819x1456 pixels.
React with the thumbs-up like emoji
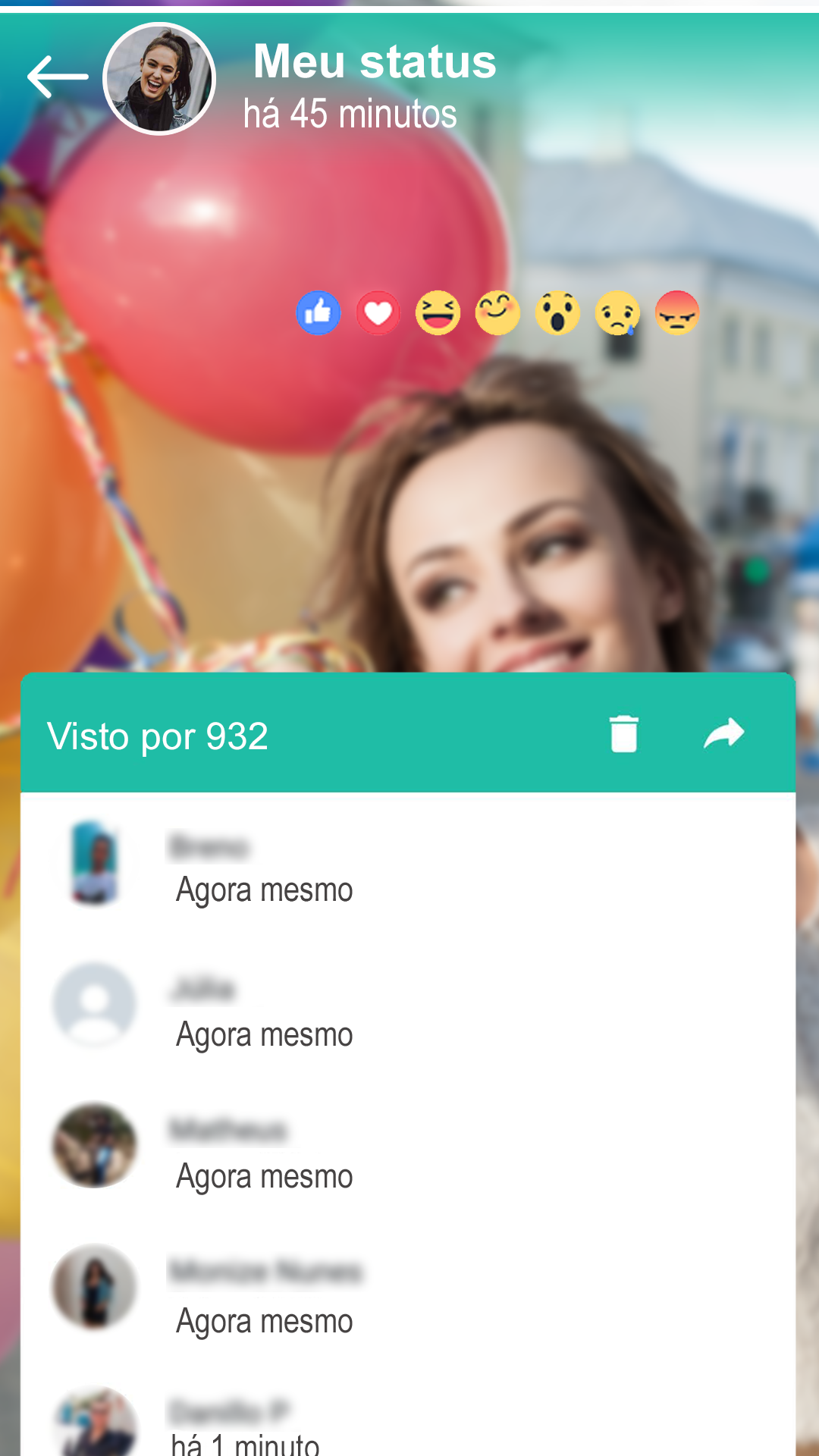tap(318, 312)
